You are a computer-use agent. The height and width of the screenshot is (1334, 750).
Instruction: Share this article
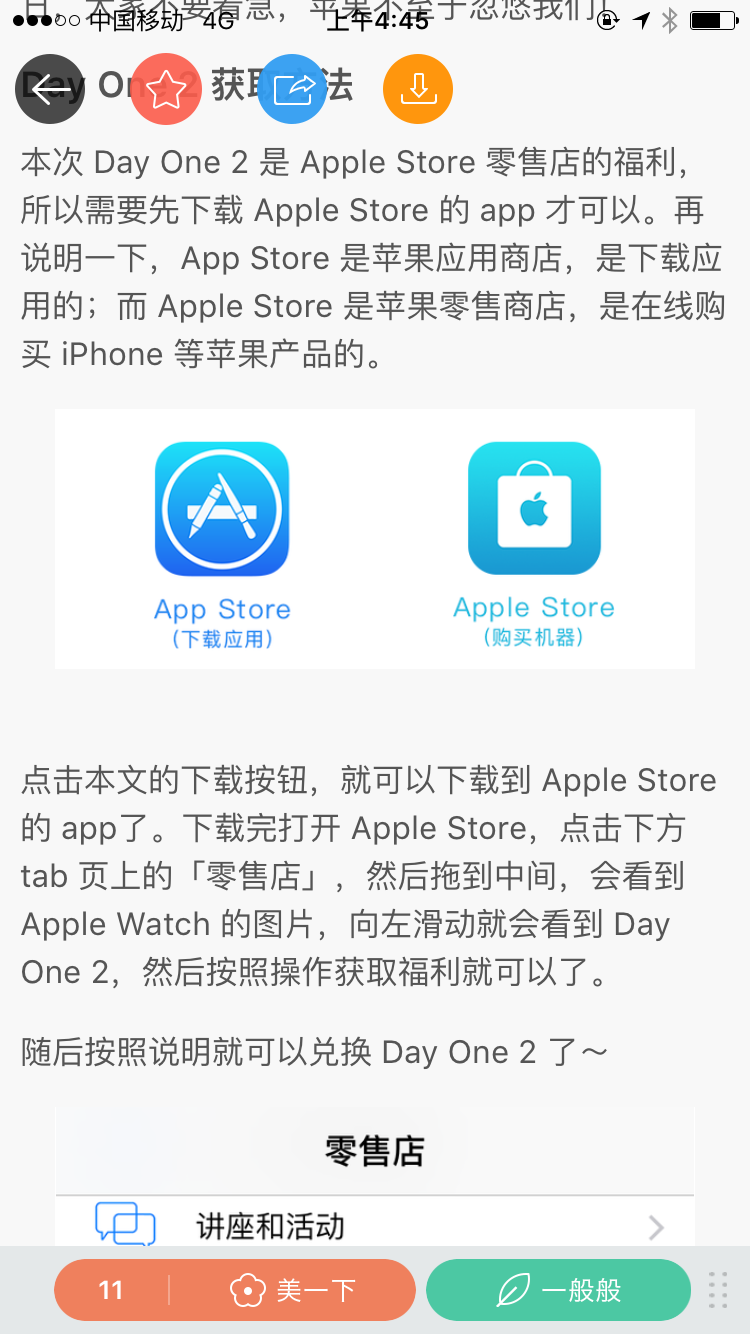pyautogui.click(x=292, y=90)
